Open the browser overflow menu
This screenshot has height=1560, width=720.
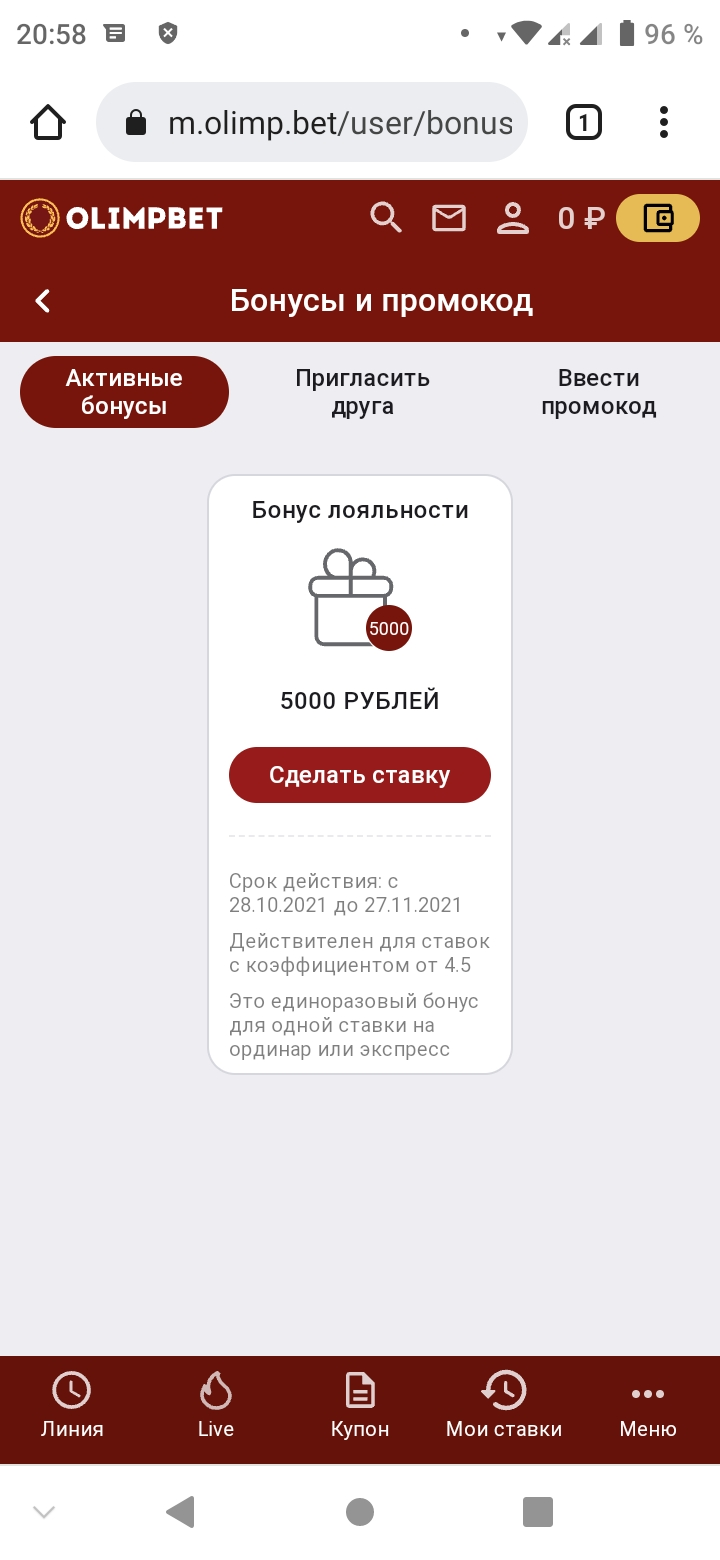(663, 123)
